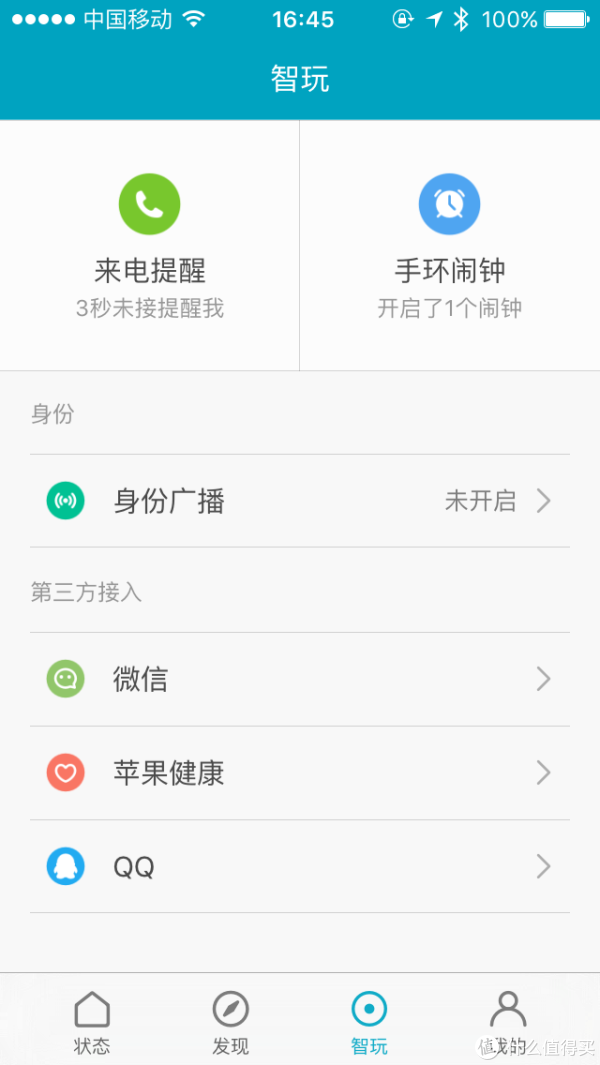Switch to the 状态 tab

pos(92,1021)
